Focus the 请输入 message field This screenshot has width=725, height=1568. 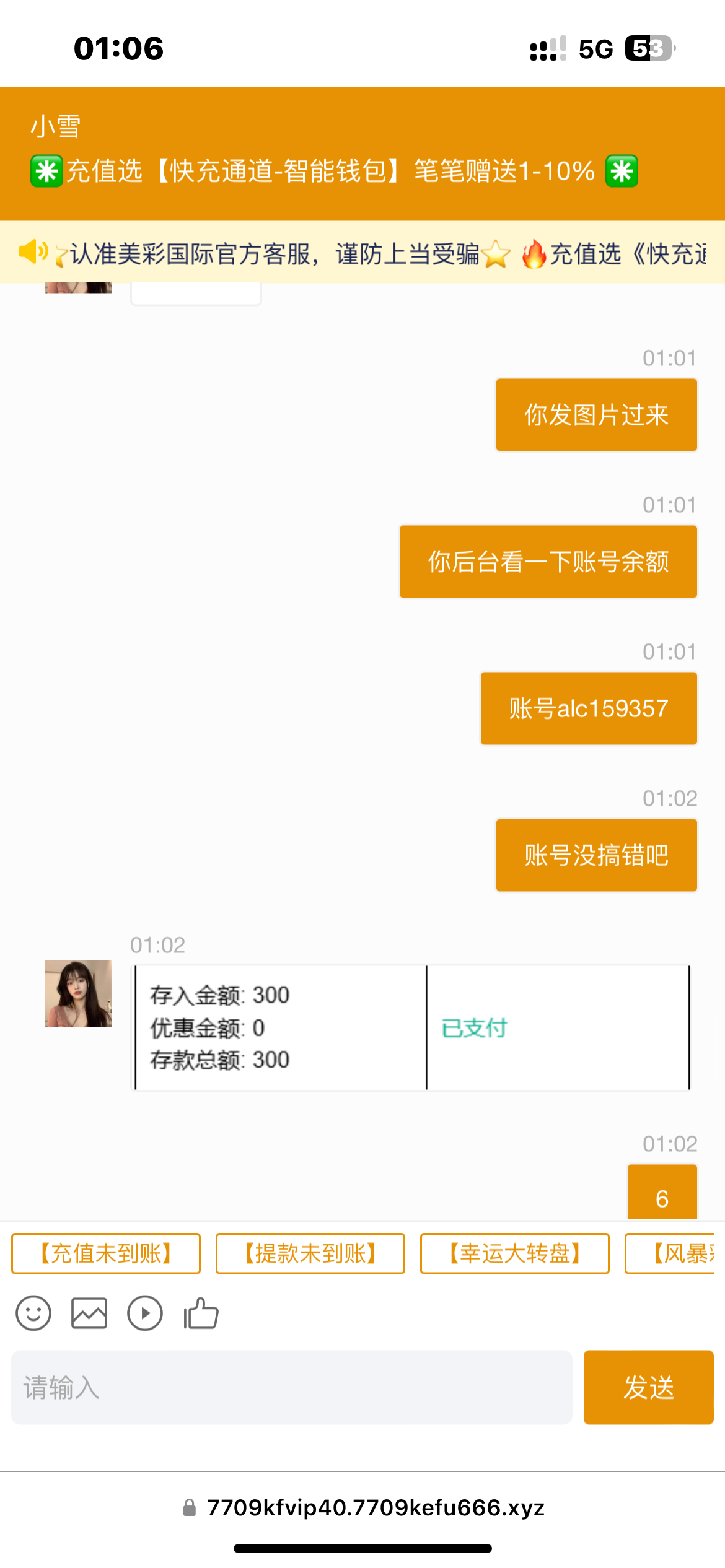pyautogui.click(x=291, y=1388)
